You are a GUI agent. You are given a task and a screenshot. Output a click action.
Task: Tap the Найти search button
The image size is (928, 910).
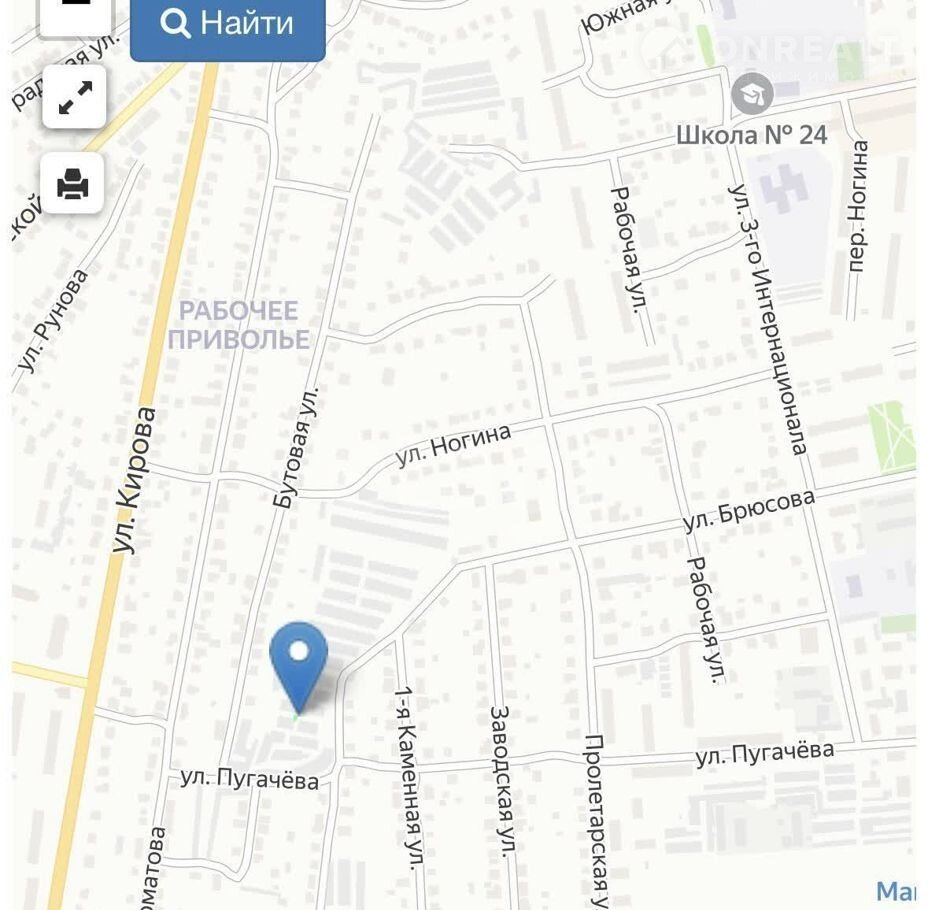coord(228,24)
